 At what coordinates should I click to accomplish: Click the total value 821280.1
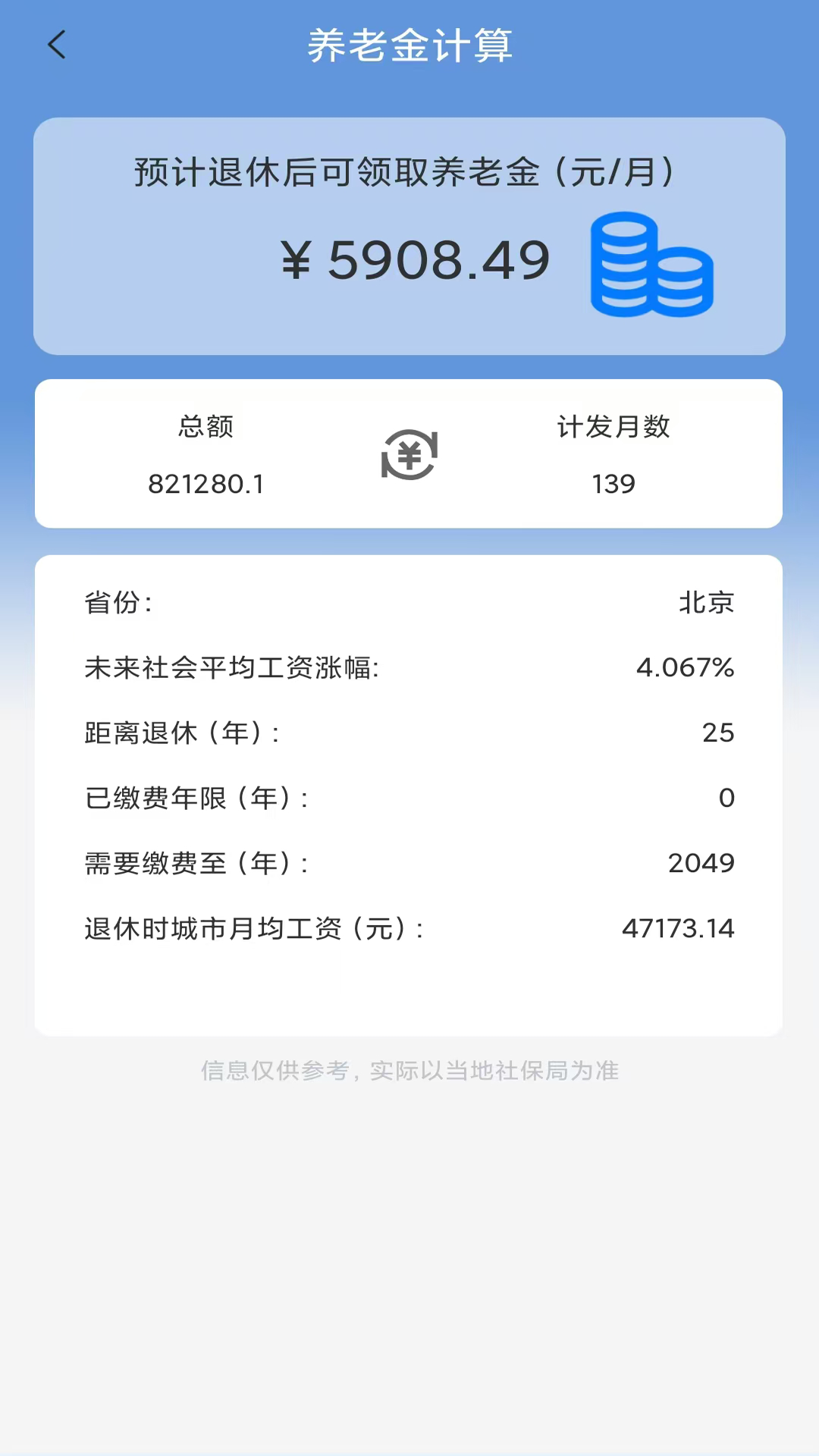206,484
